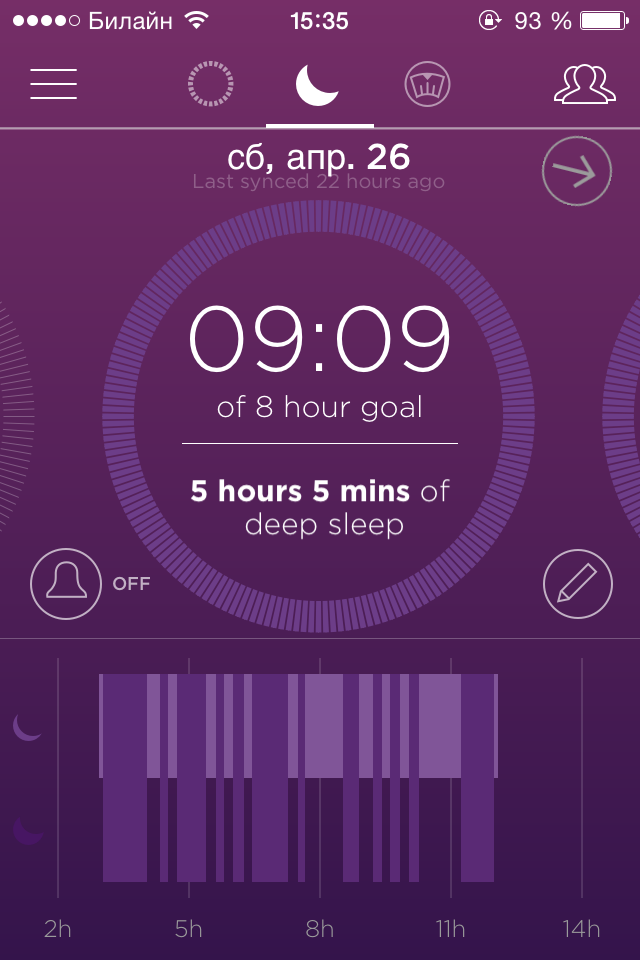Screen dimensions: 640x960
Task: Edit sleep data with the pencil icon
Action: click(x=577, y=583)
